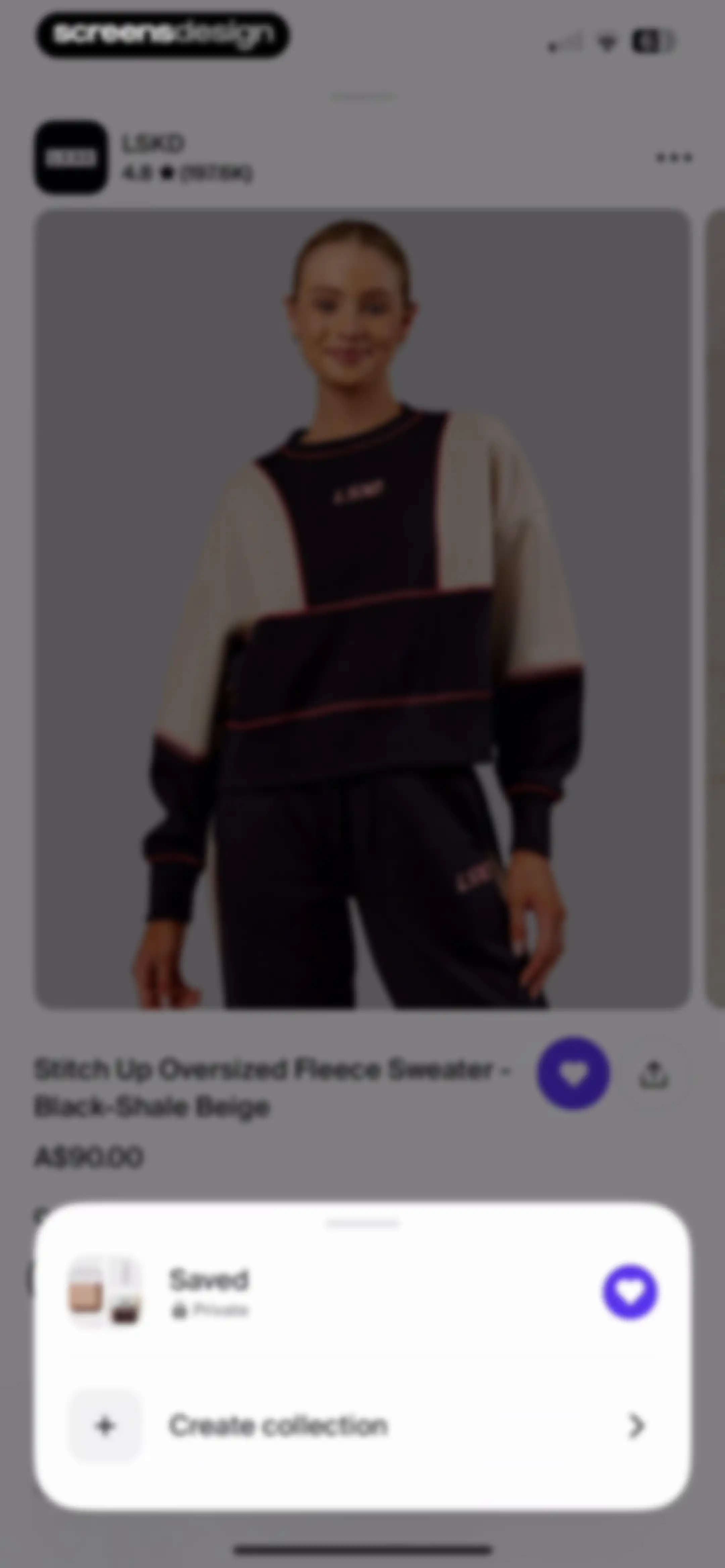This screenshot has width=725, height=1568.
Task: Remove item from the Saved collection
Action: pyautogui.click(x=630, y=1292)
